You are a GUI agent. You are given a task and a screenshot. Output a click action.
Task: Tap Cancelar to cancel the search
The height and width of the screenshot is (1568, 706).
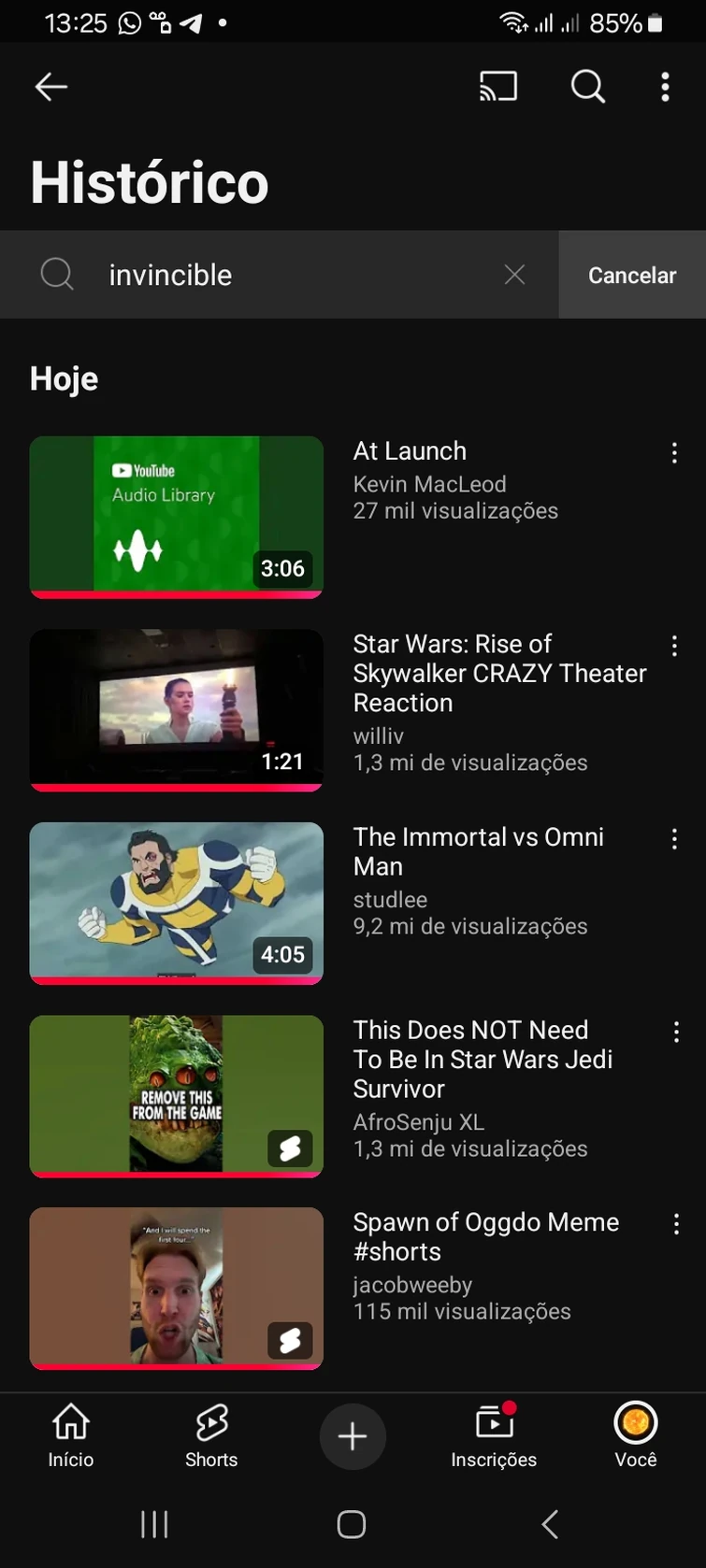point(632,275)
